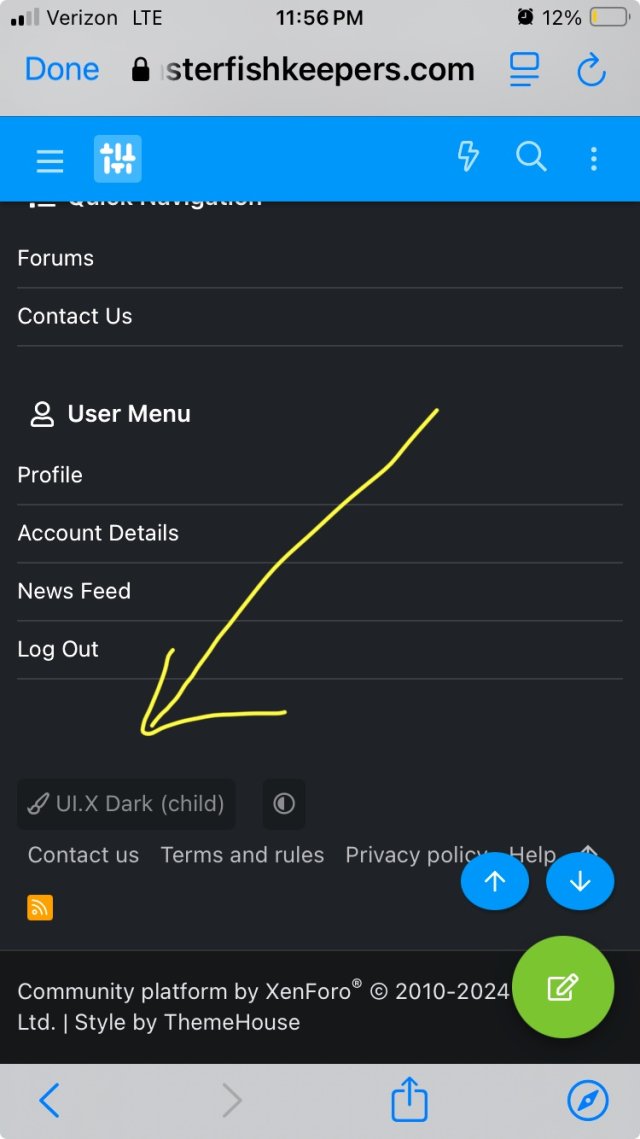This screenshot has width=640, height=1139.
Task: Reload the page
Action: point(592,69)
